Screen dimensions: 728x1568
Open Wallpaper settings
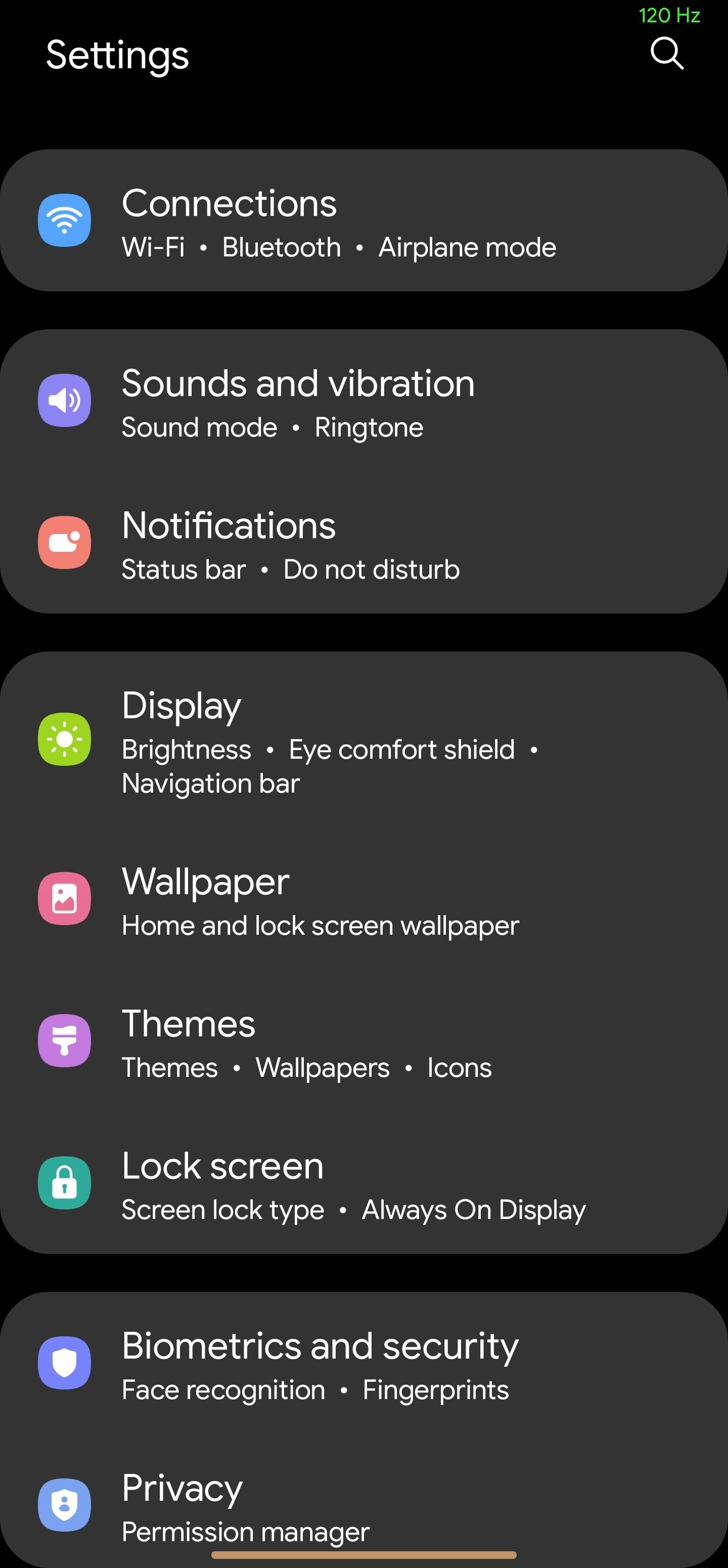click(x=363, y=900)
